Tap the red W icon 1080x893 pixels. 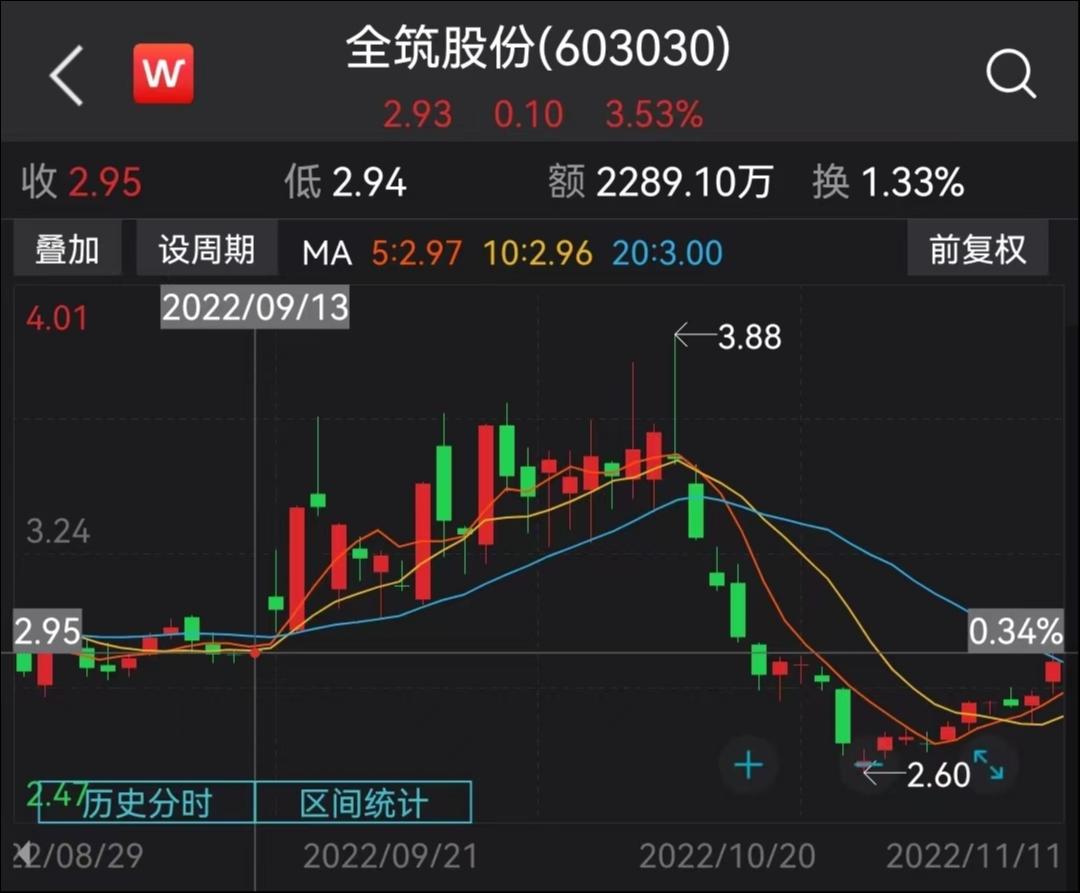pos(163,75)
